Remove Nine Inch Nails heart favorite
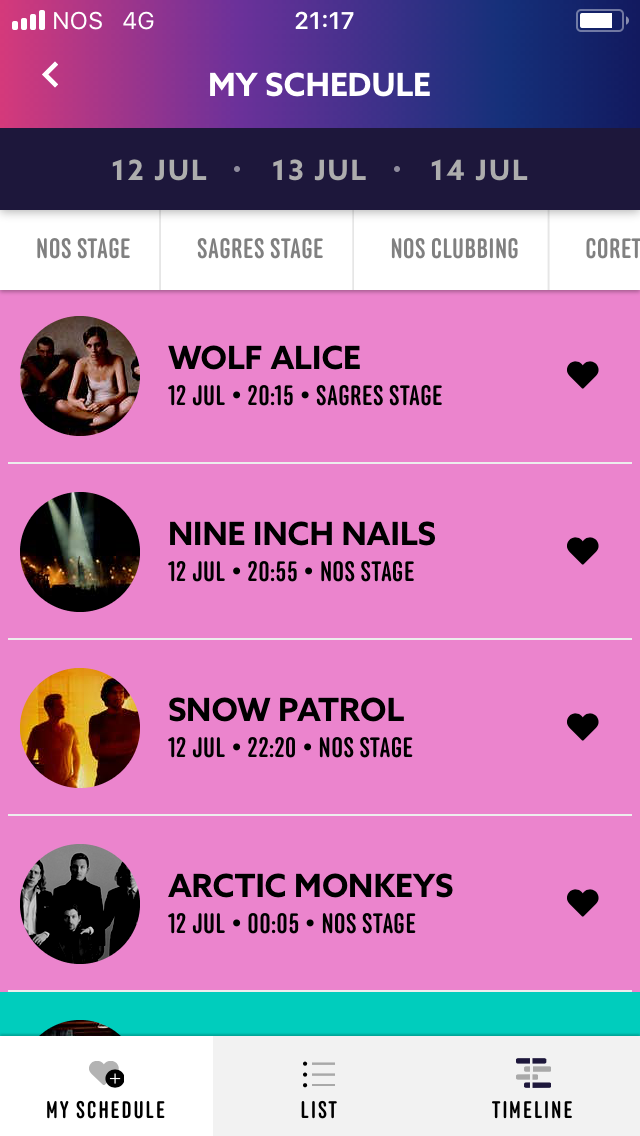This screenshot has width=640, height=1136. coord(583,551)
